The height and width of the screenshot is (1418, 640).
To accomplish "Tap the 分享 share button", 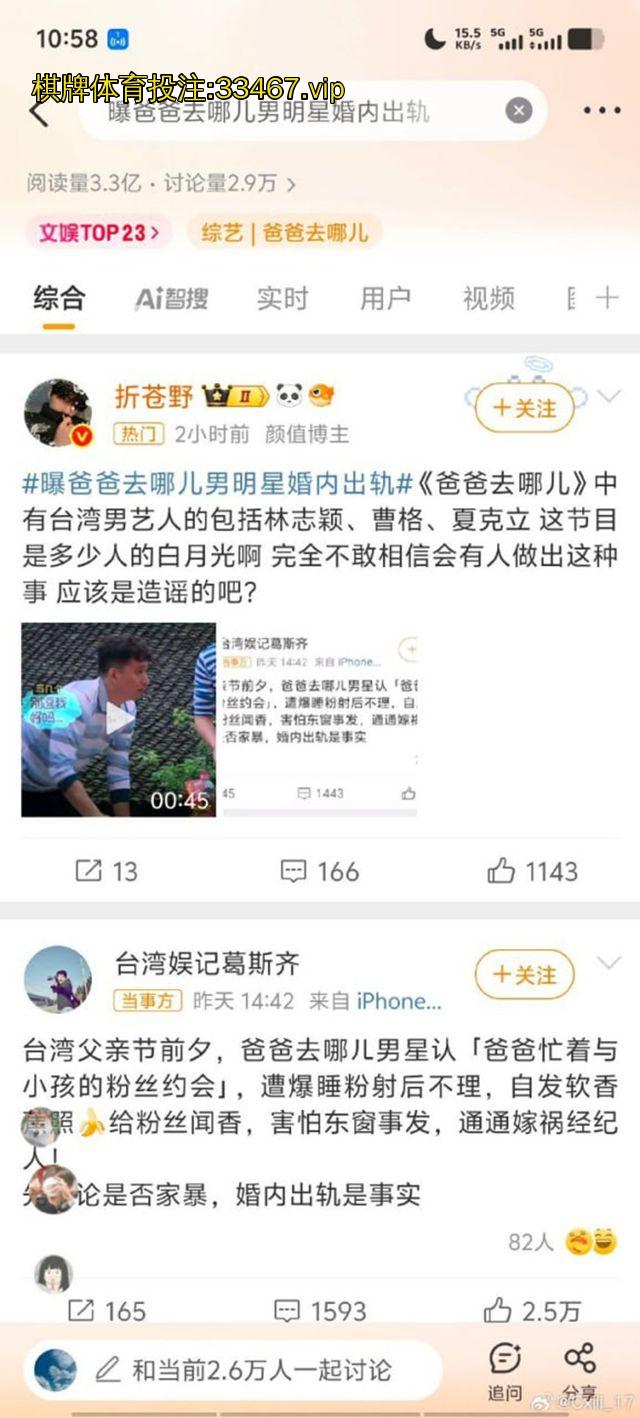I will point(580,1370).
